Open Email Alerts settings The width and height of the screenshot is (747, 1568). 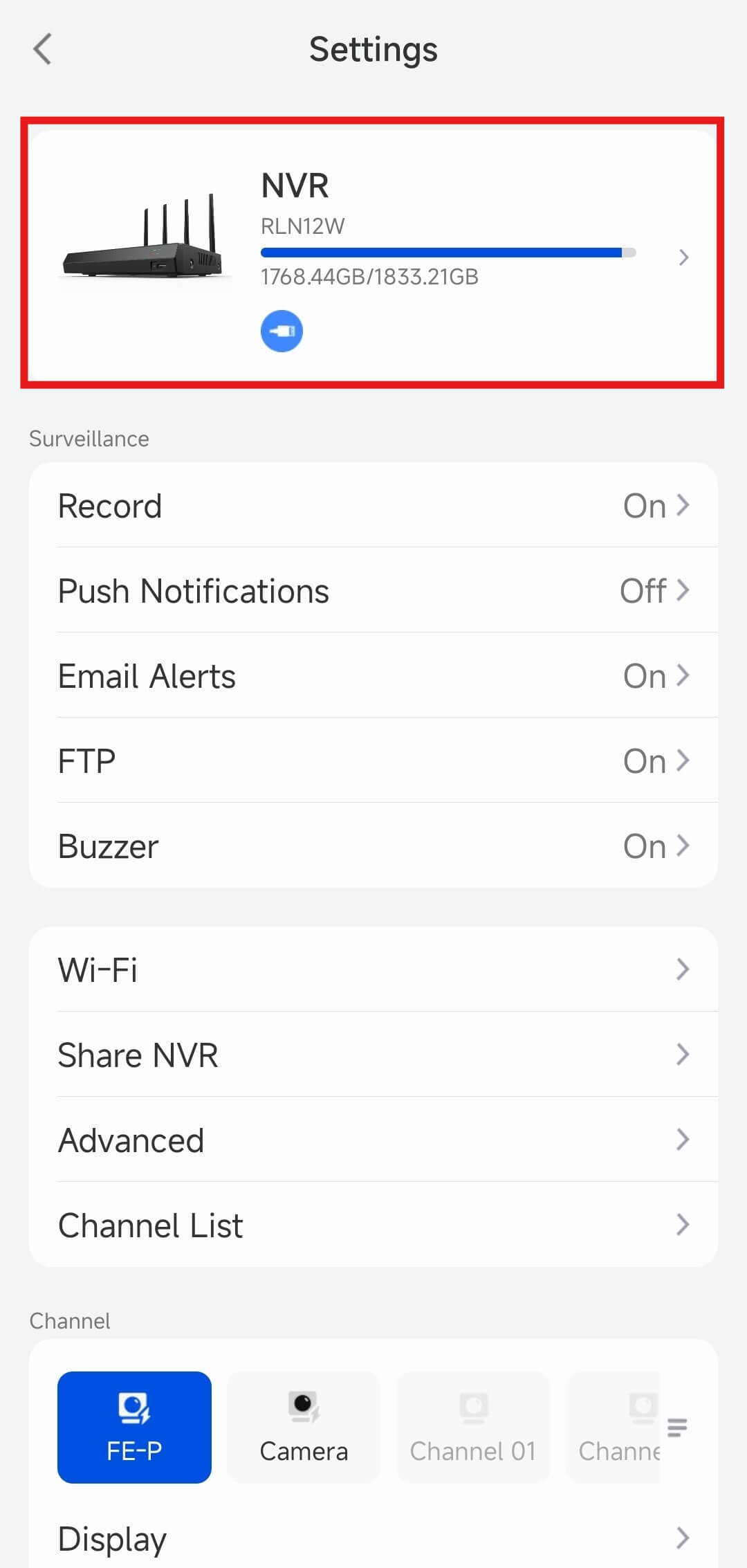tap(373, 676)
